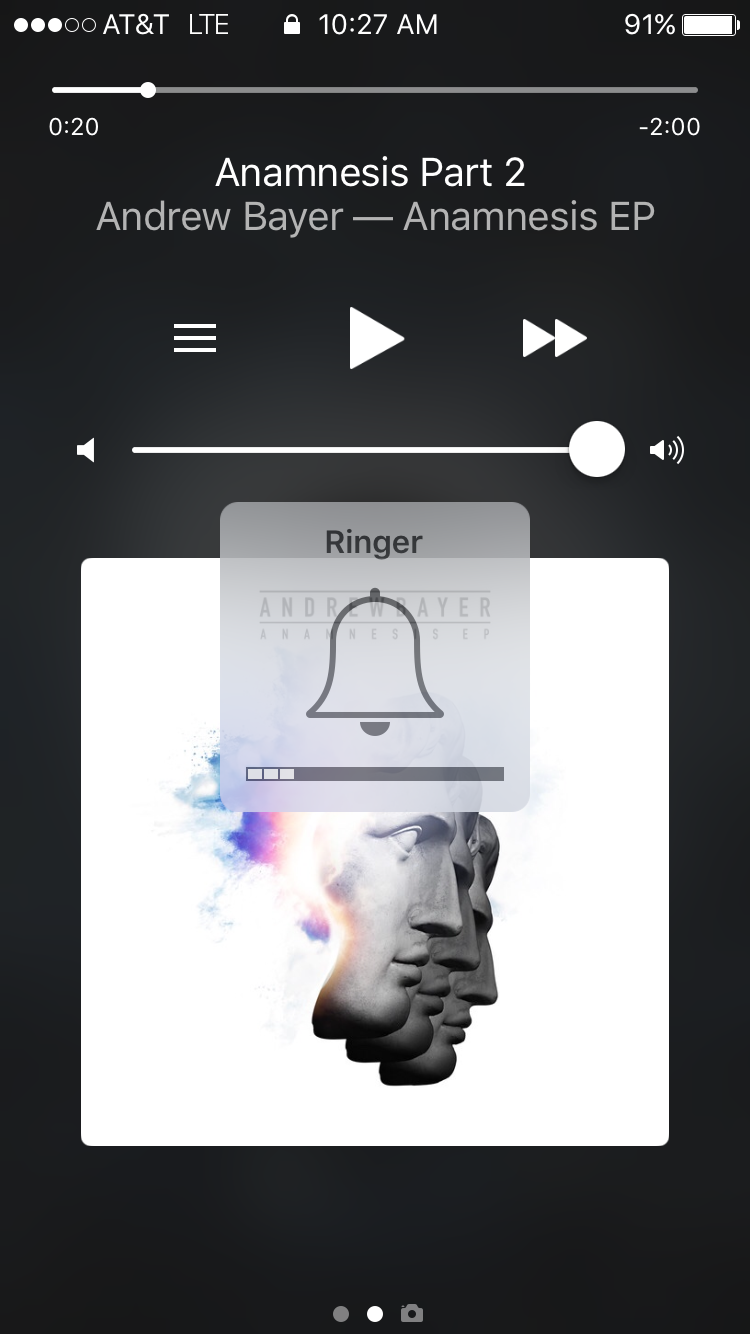Tap the low volume speaker icon
Image resolution: width=750 pixels, height=1334 pixels.
pos(87,451)
